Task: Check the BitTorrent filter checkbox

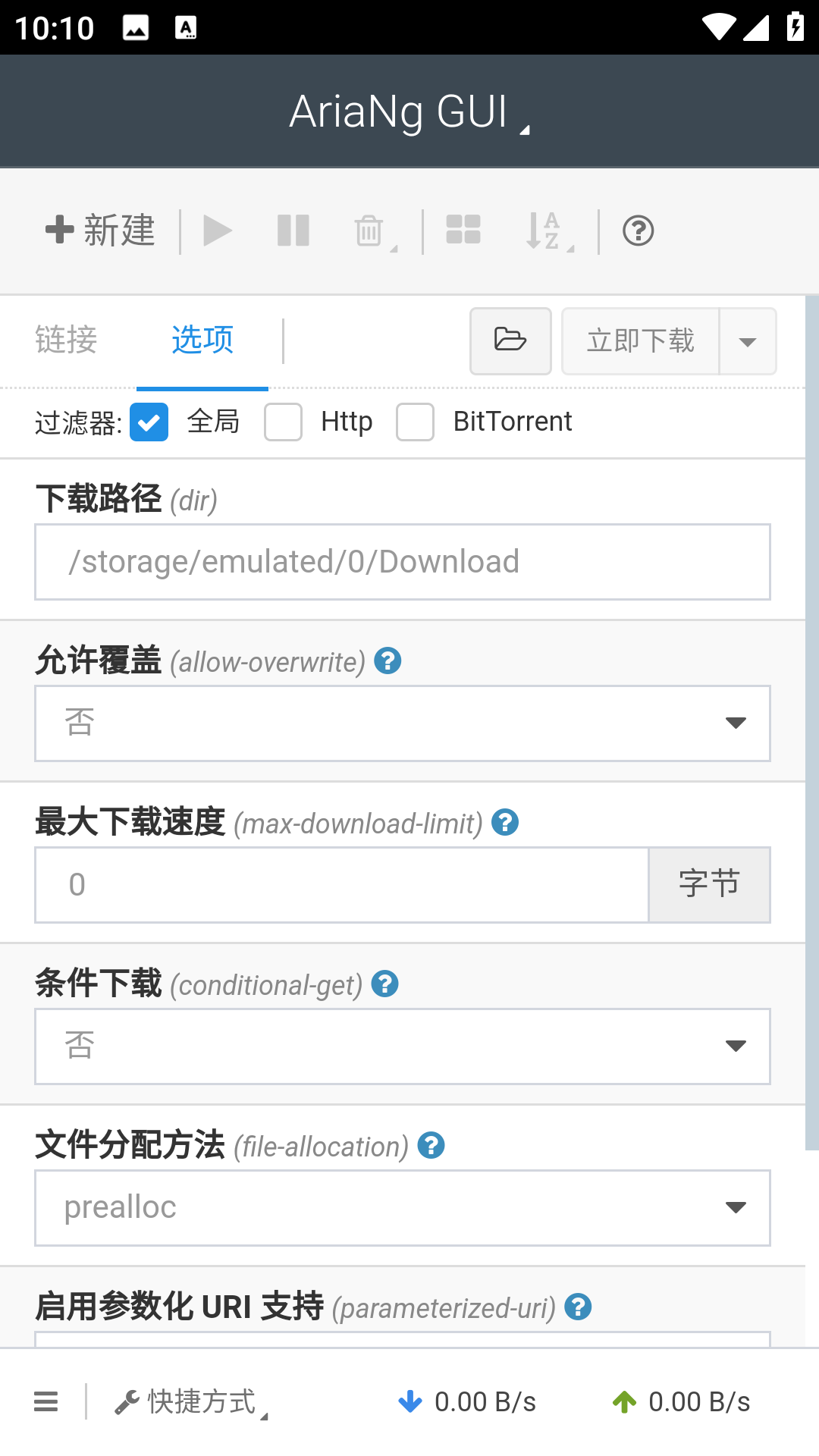Action: click(x=415, y=422)
